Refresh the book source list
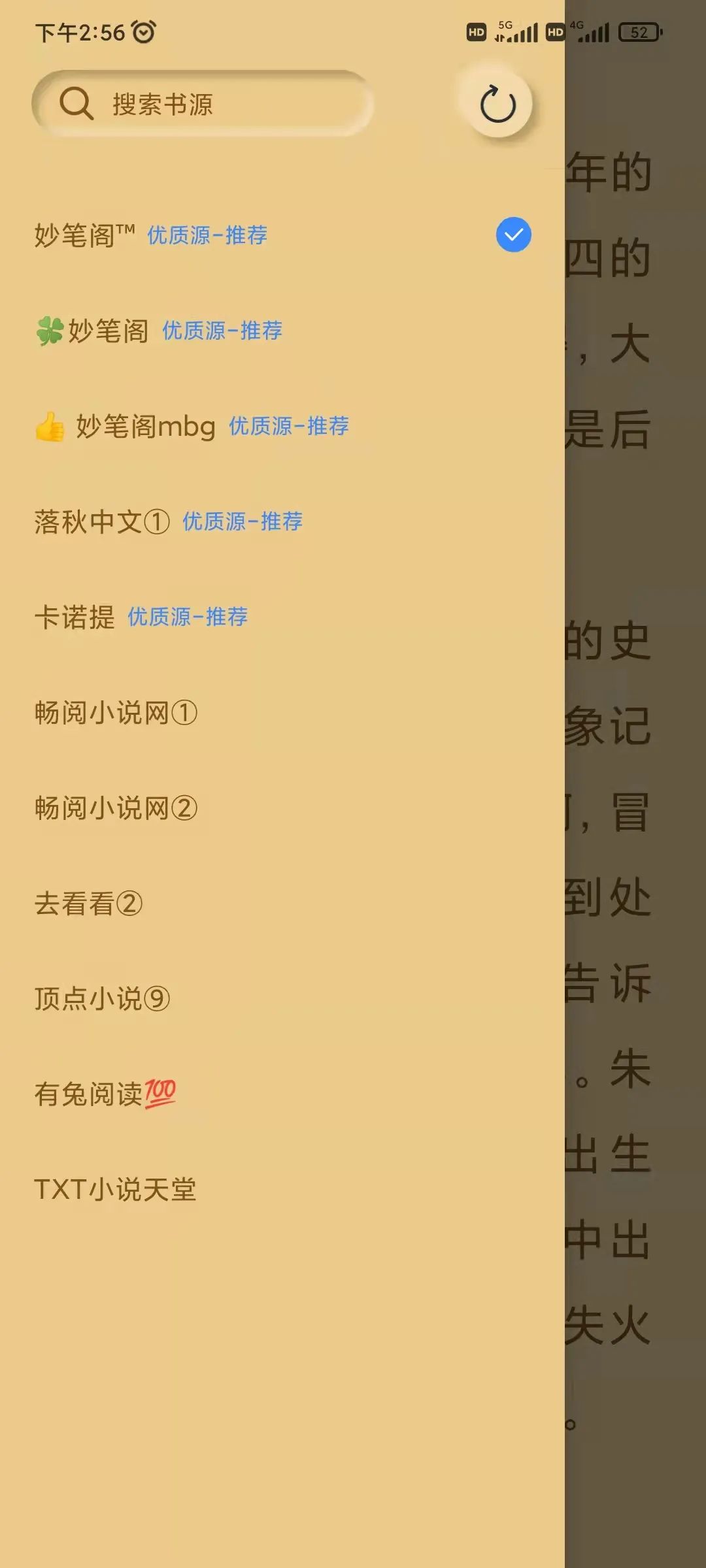Viewport: 706px width, 1568px height. click(x=498, y=105)
